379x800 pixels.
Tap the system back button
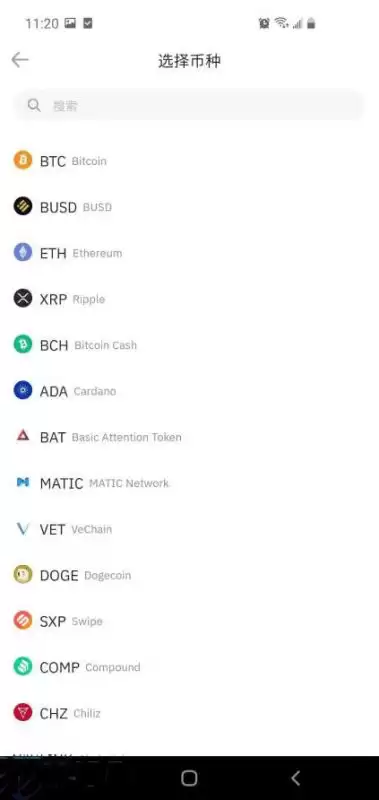point(295,778)
